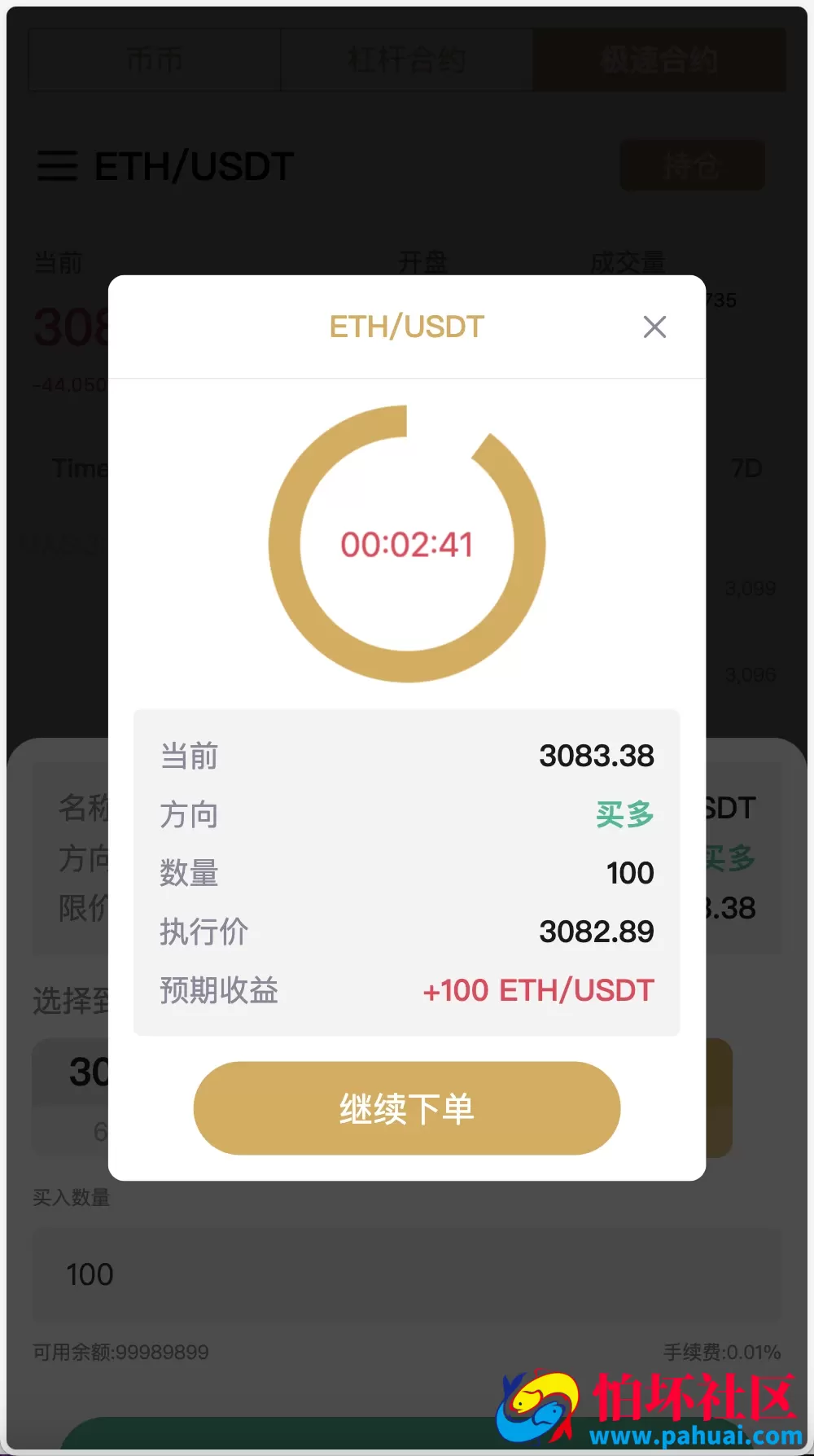The image size is (814, 1456).
Task: Click the +100 ETH/USDT expected profit
Action: (x=539, y=990)
